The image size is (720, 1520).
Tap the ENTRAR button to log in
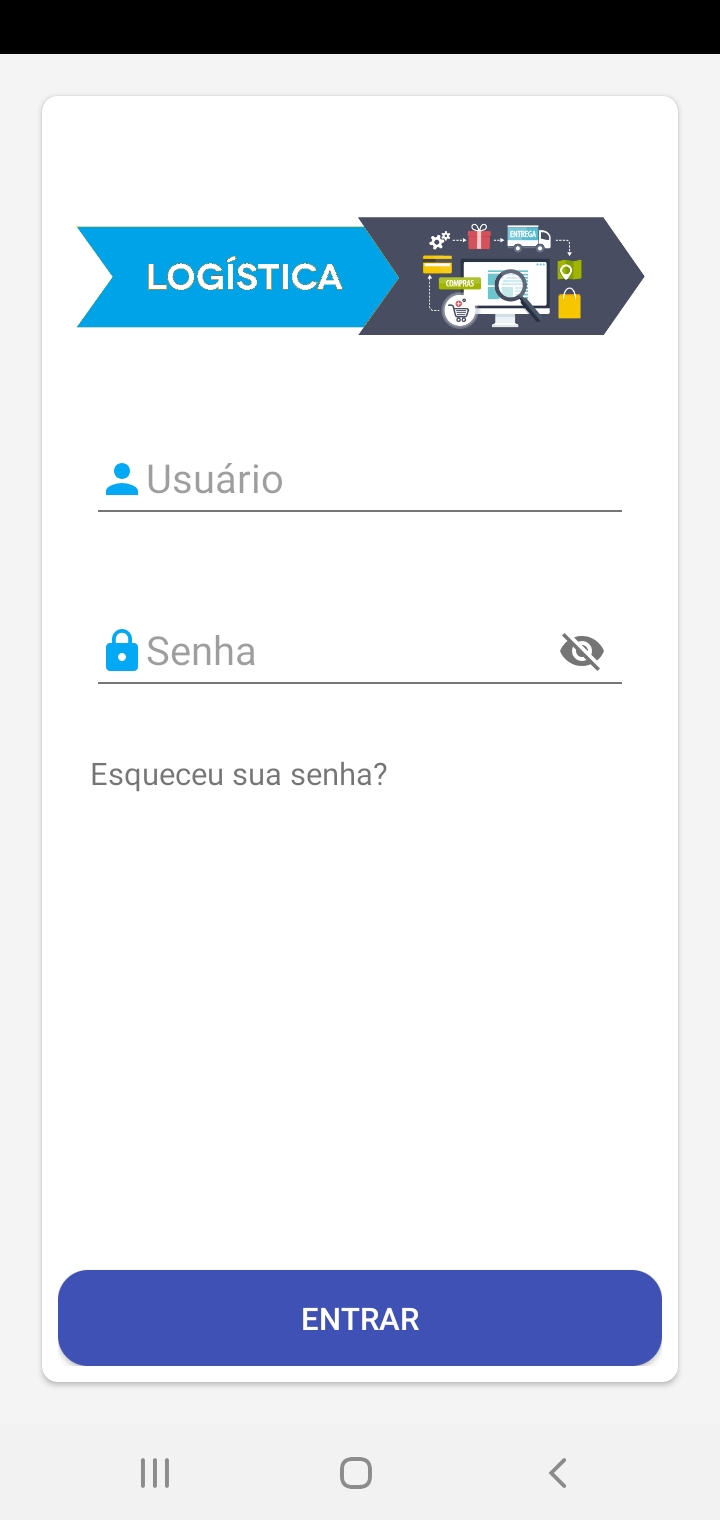(360, 1318)
